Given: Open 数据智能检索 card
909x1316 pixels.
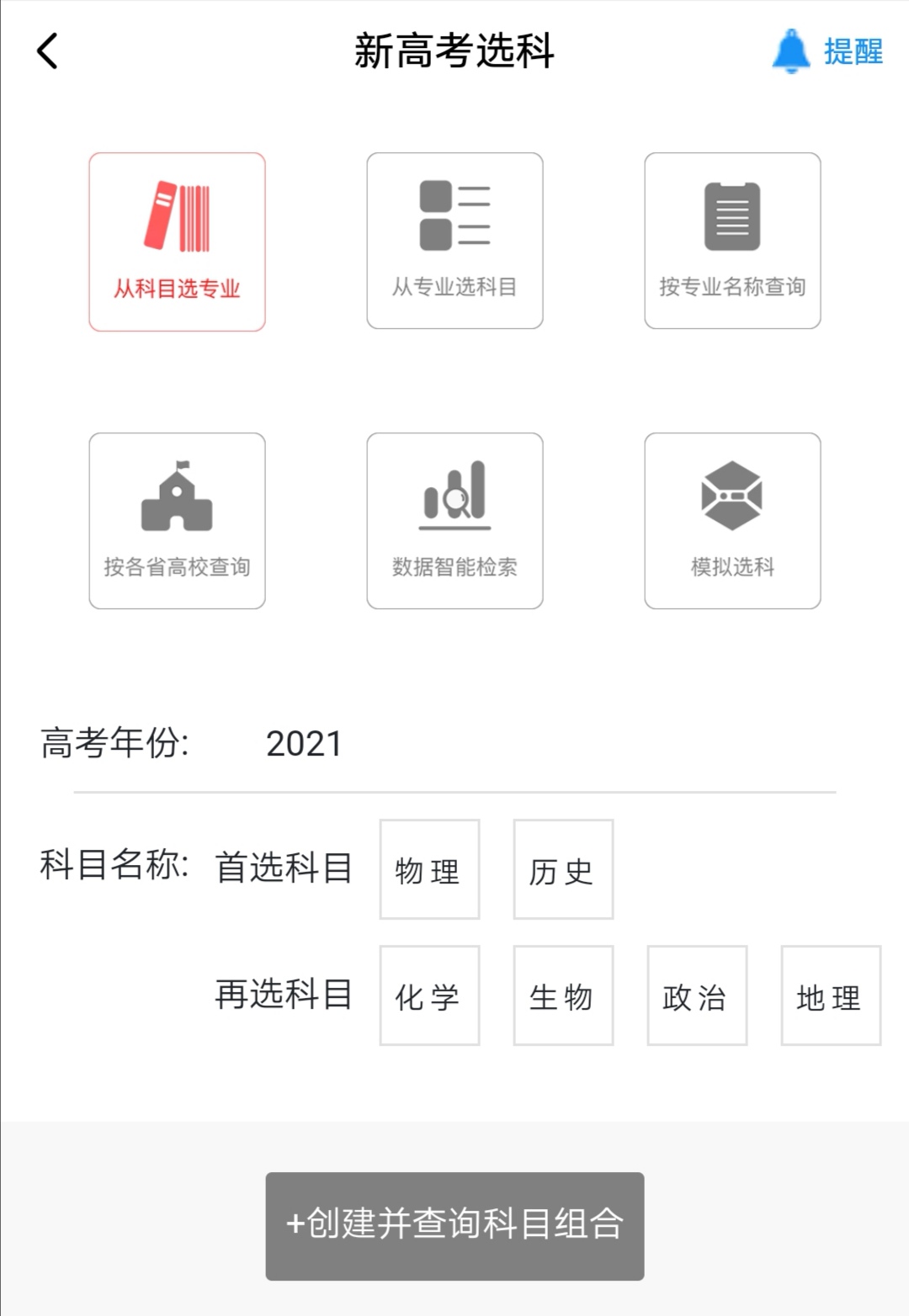Looking at the screenshot, I should [x=454, y=521].
